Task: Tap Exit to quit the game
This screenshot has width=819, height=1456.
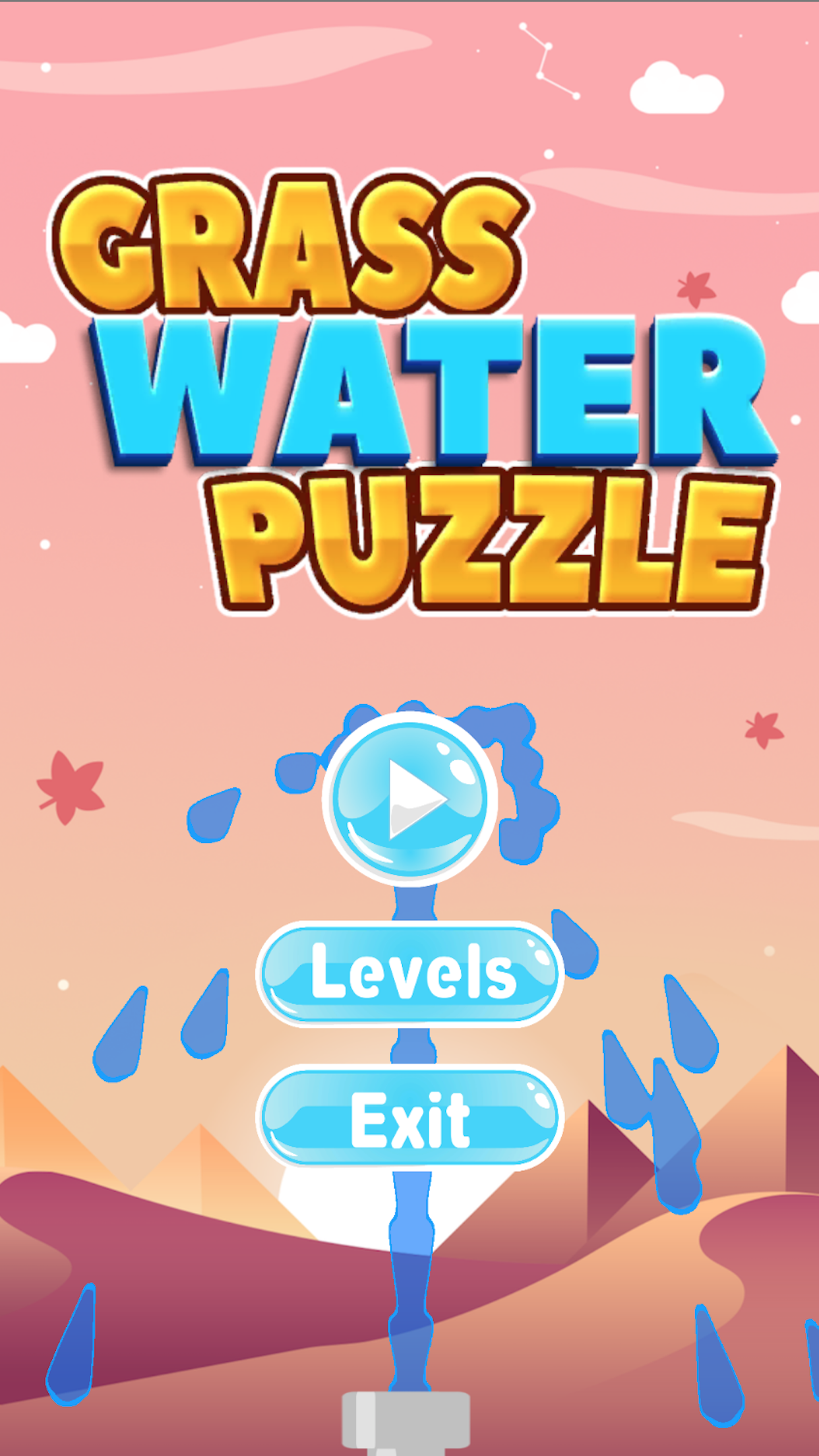Action: [409, 1118]
